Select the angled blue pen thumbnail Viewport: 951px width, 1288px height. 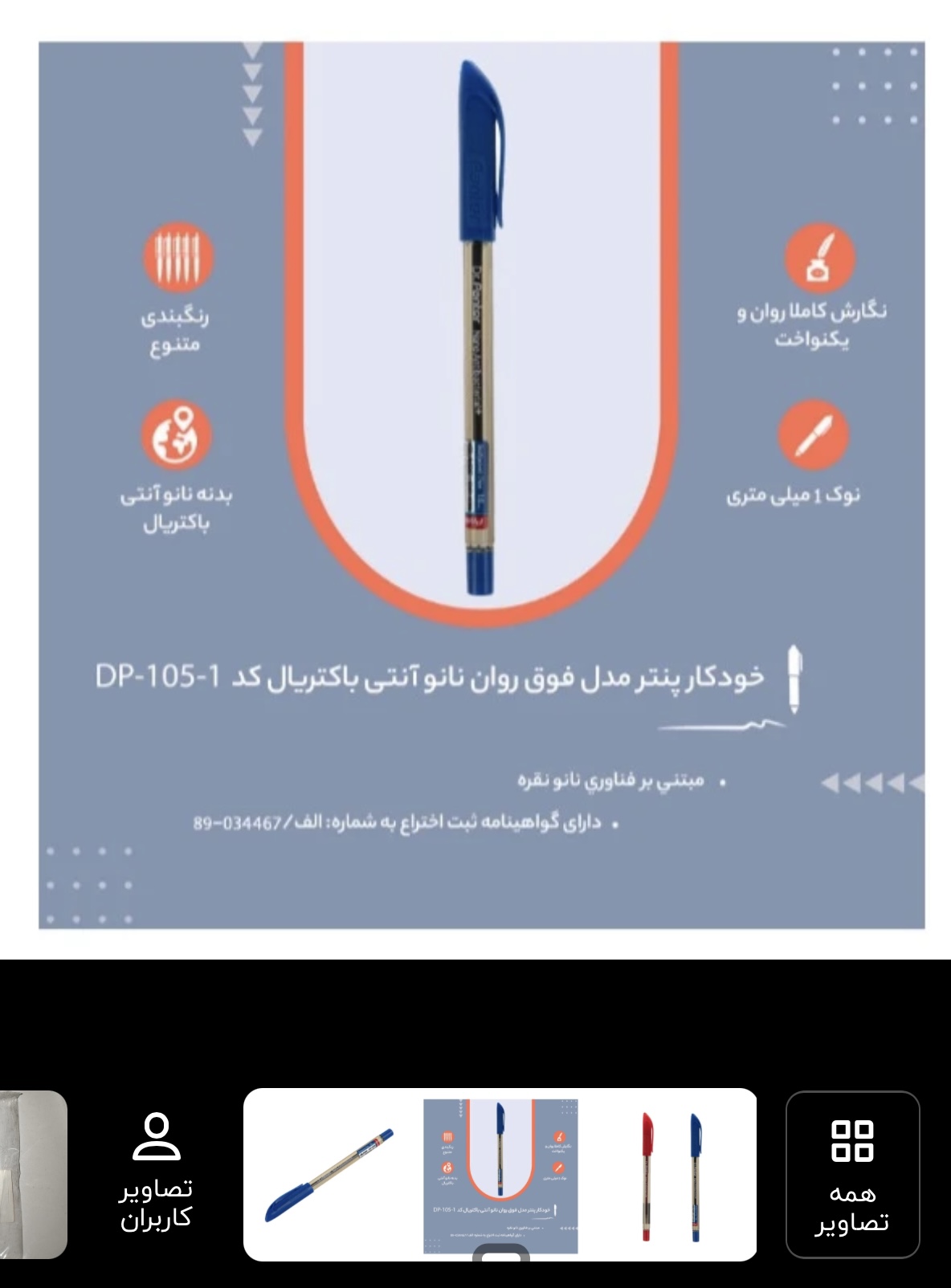coord(329,1176)
